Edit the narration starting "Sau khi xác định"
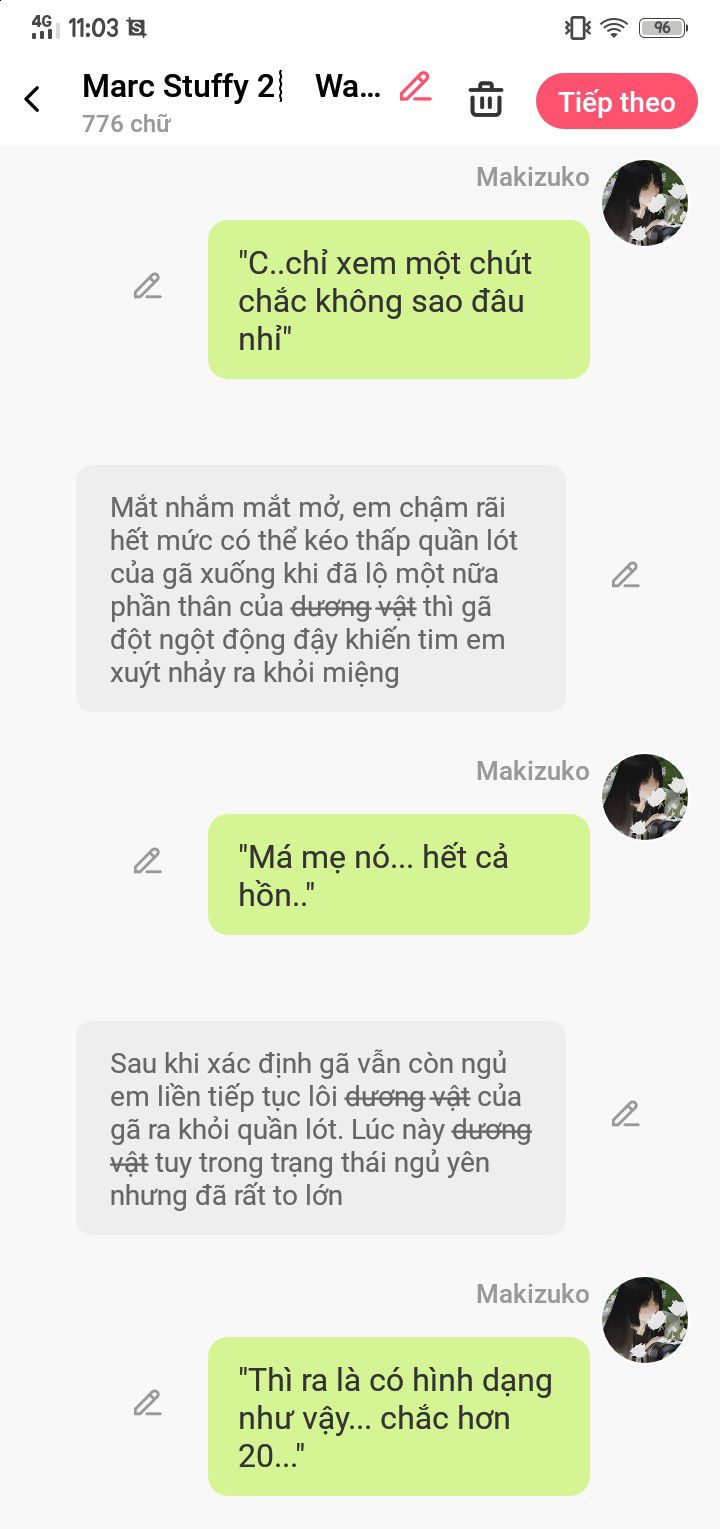Image resolution: width=720 pixels, height=1529 pixels. pyautogui.click(x=625, y=1114)
